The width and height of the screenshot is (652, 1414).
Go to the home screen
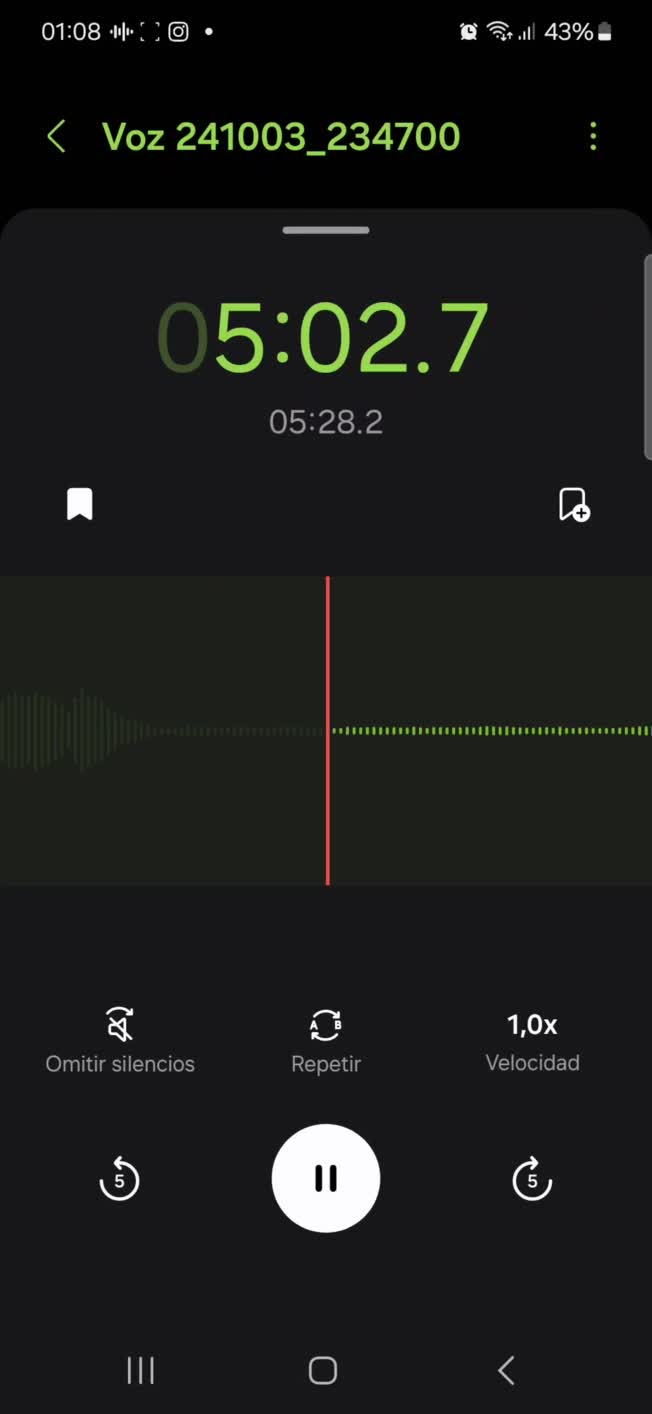[x=323, y=1370]
